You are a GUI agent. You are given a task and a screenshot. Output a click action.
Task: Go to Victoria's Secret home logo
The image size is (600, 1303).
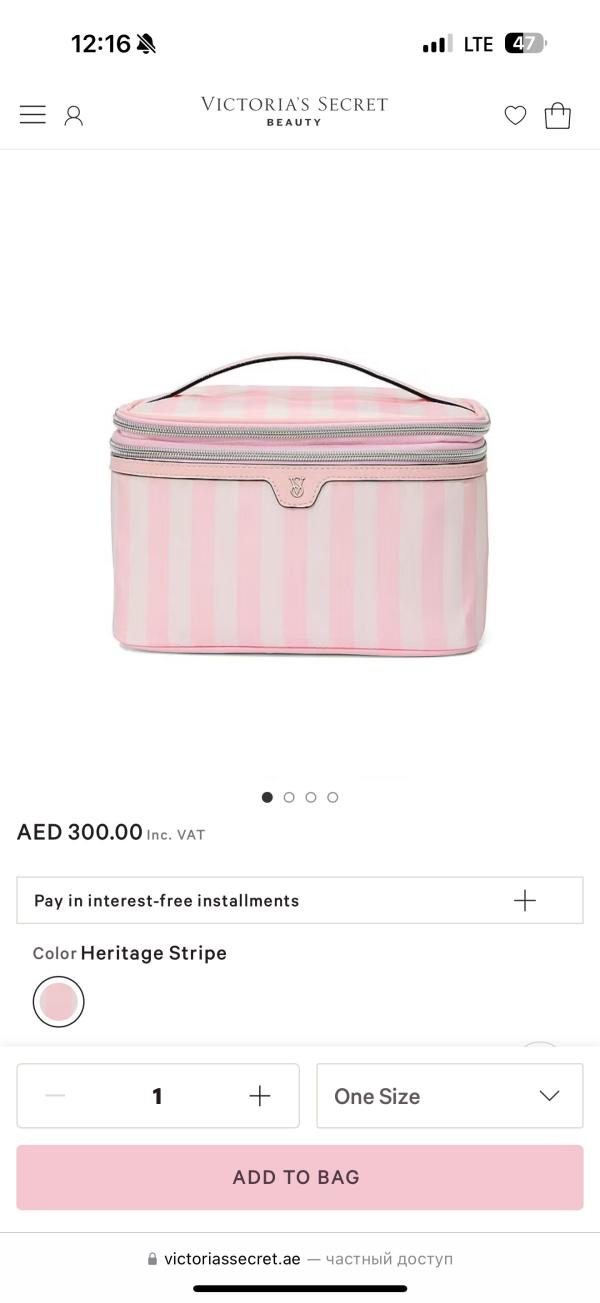(294, 110)
